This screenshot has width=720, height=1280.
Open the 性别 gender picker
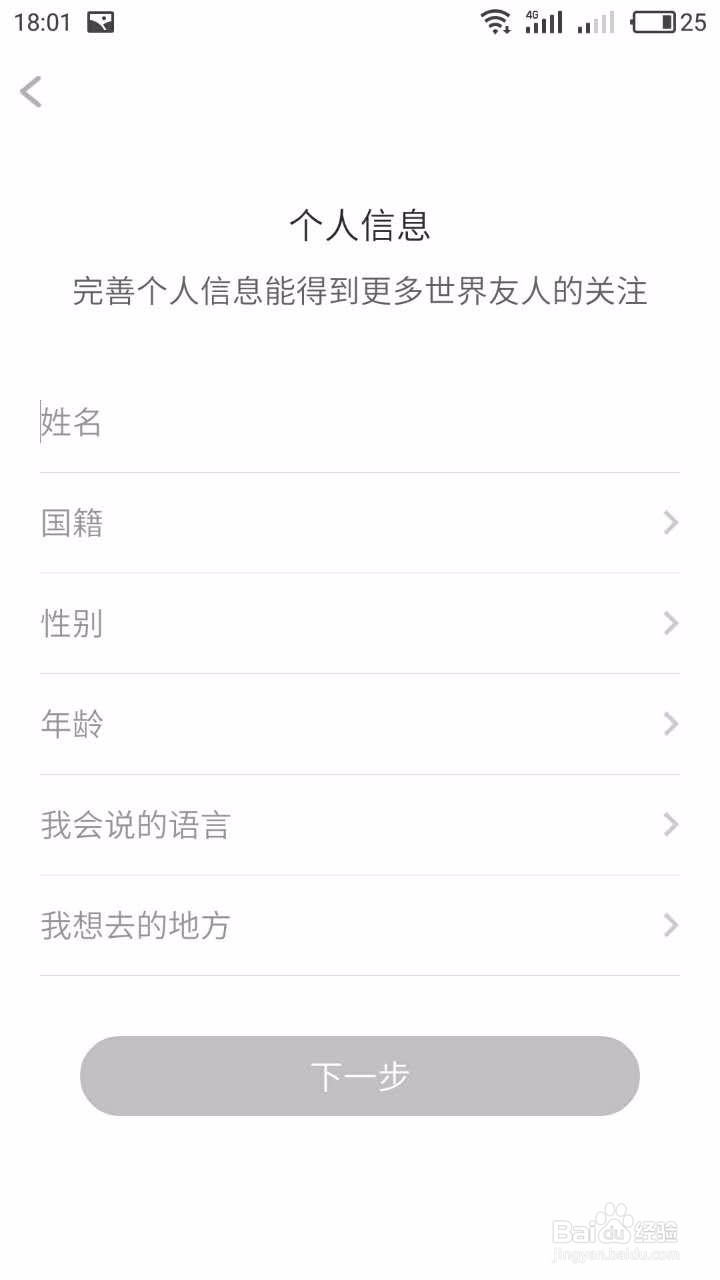click(360, 623)
